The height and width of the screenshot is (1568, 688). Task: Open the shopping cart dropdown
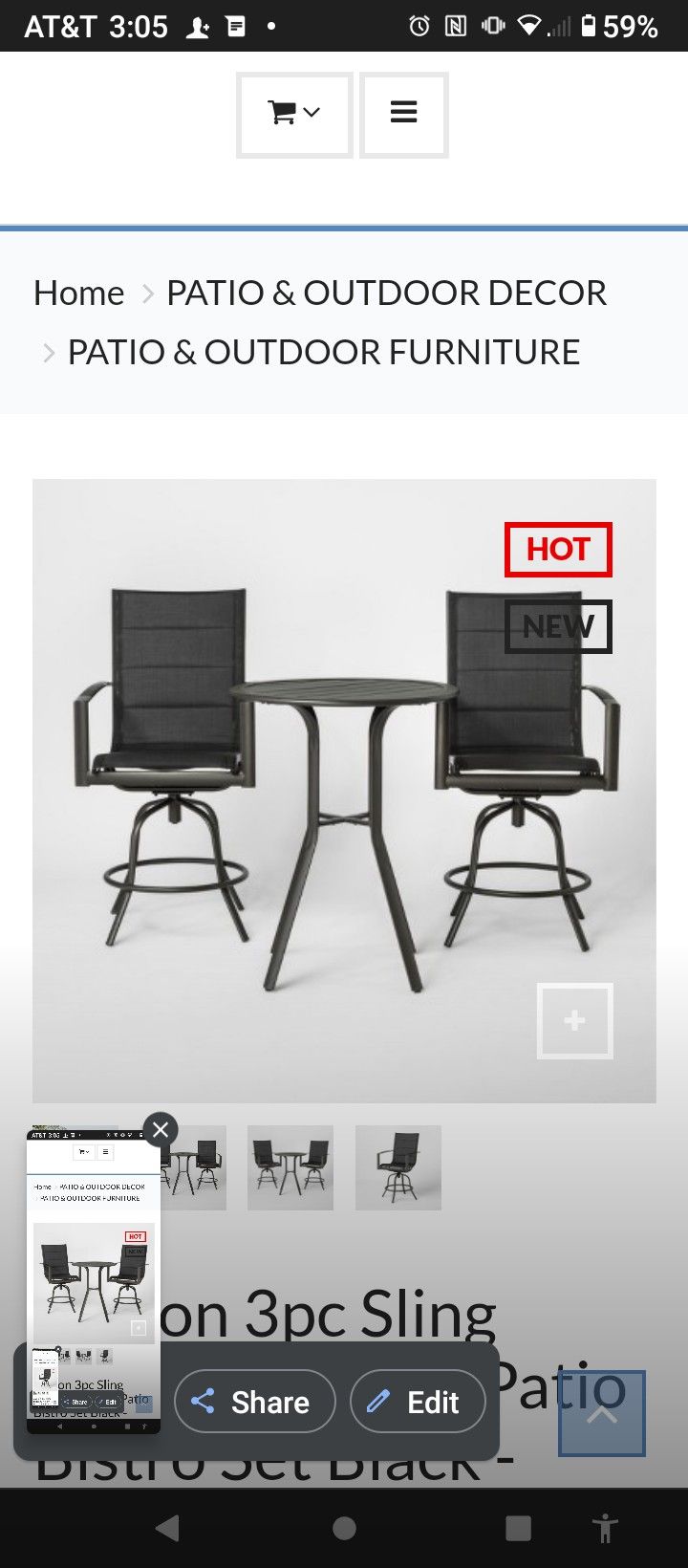tap(294, 114)
